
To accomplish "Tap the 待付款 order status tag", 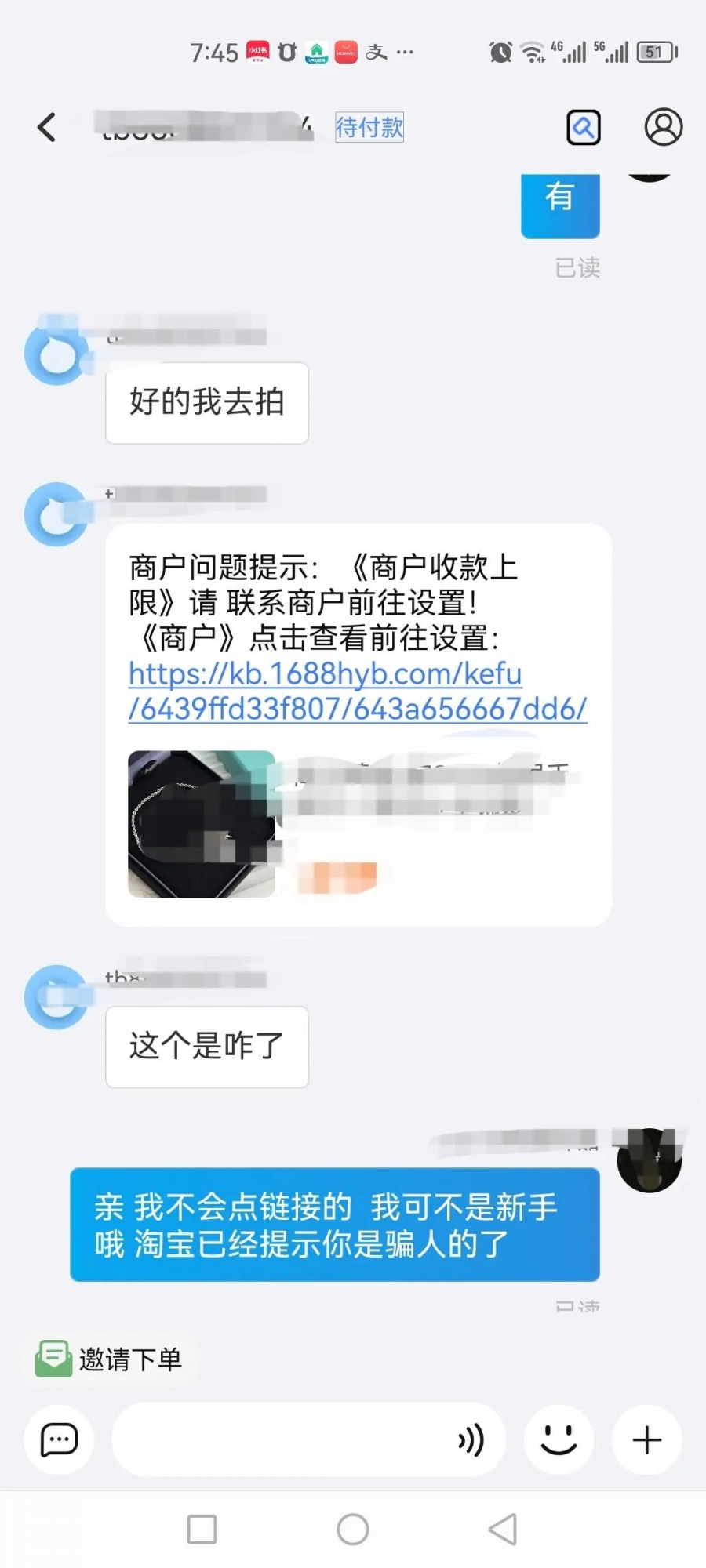I will point(369,127).
